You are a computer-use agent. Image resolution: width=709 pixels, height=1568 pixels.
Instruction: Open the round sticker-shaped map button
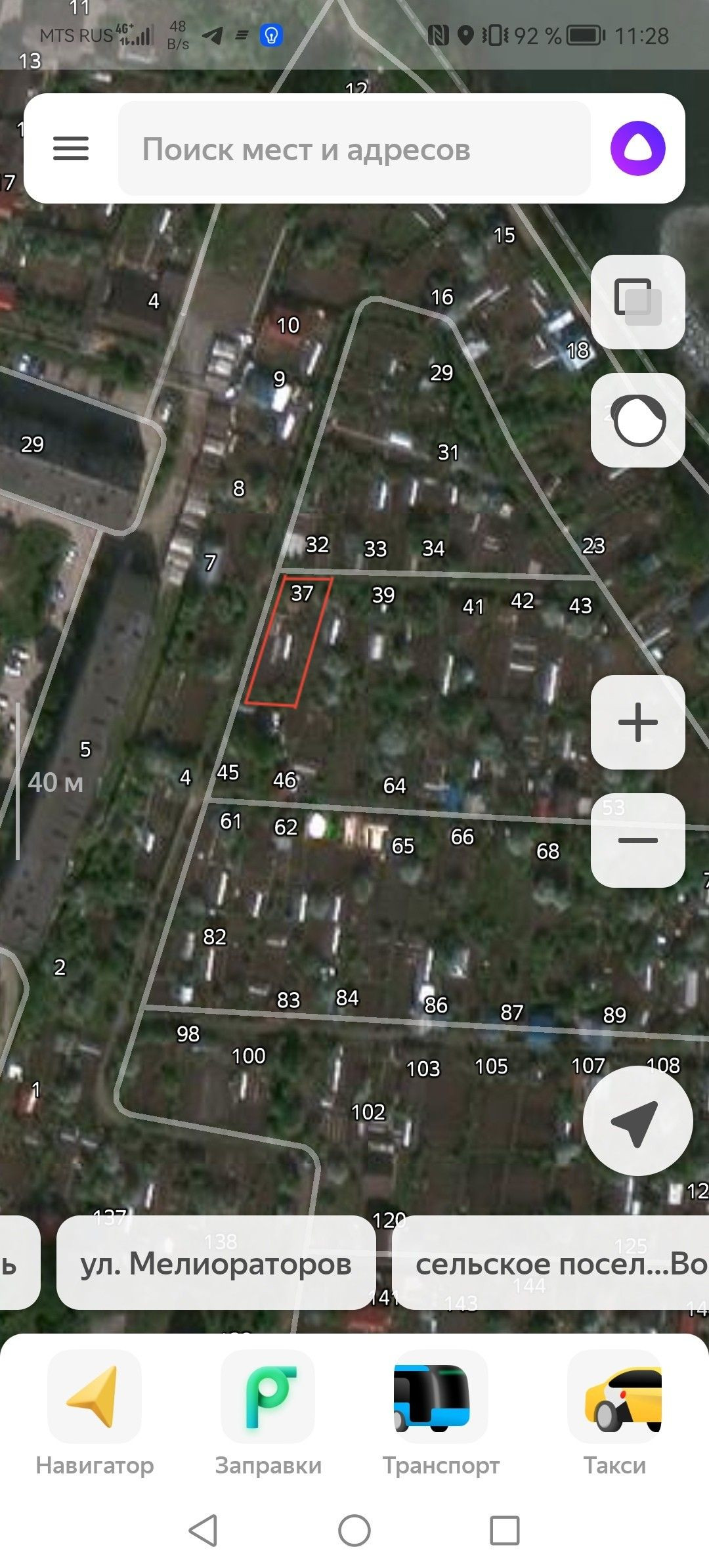pos(637,420)
